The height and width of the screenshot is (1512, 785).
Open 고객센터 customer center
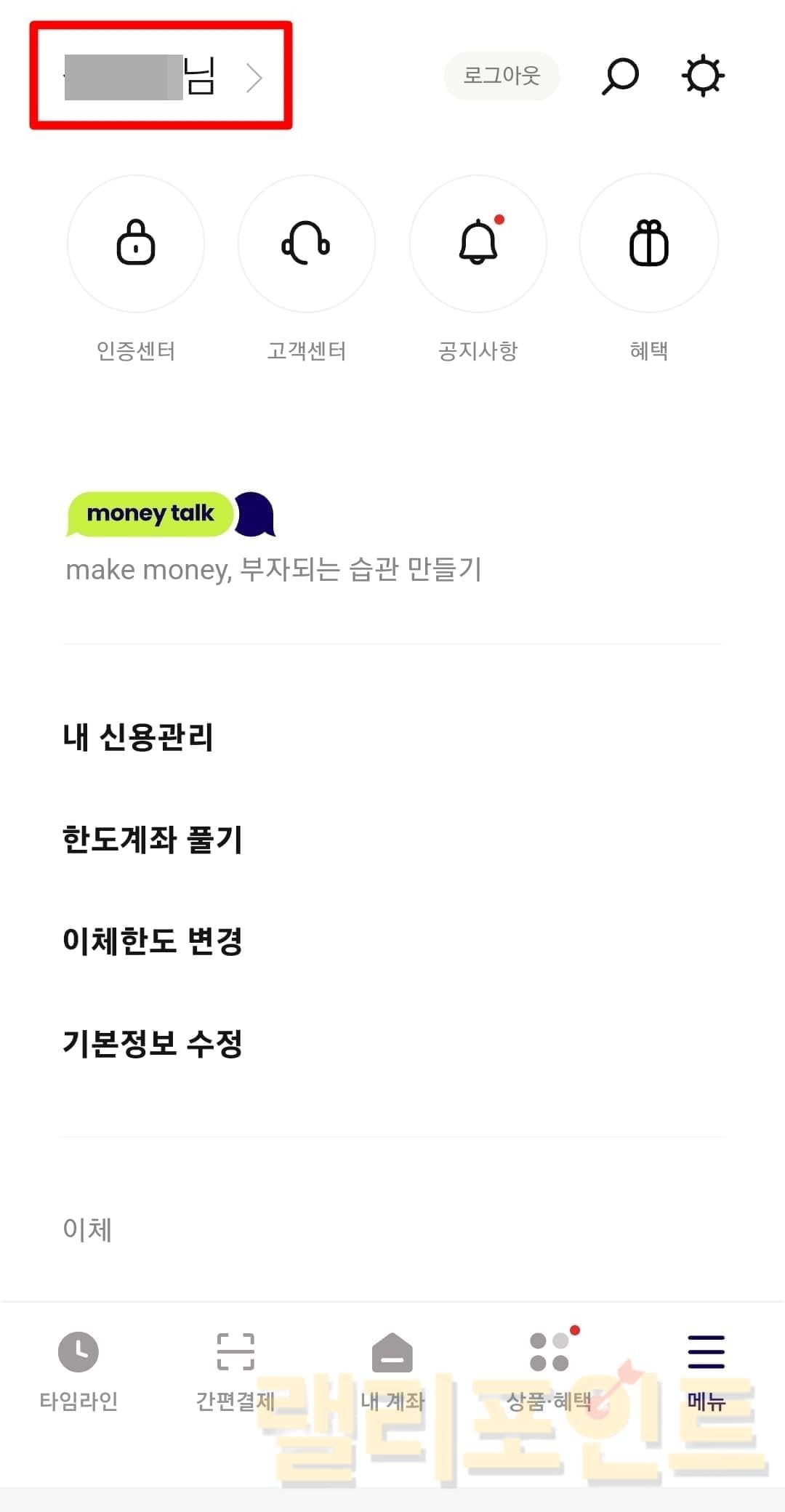pyautogui.click(x=307, y=244)
